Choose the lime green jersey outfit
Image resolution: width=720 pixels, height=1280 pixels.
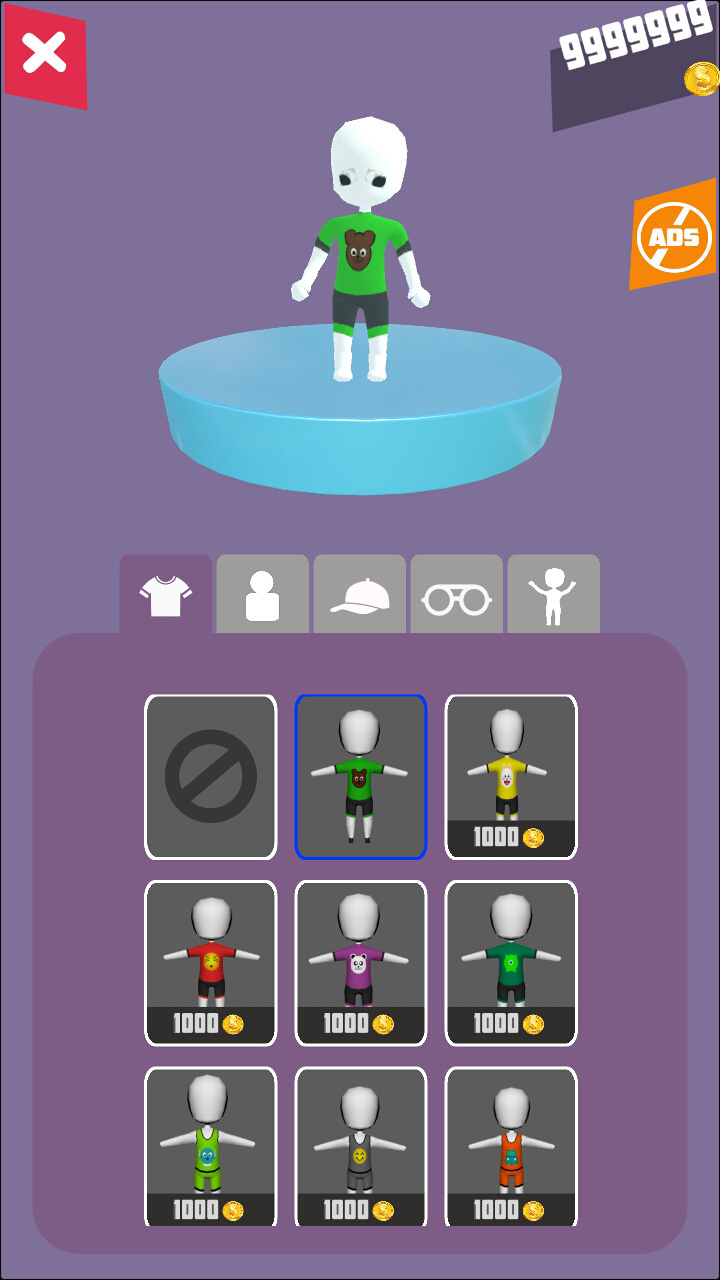click(211, 1148)
